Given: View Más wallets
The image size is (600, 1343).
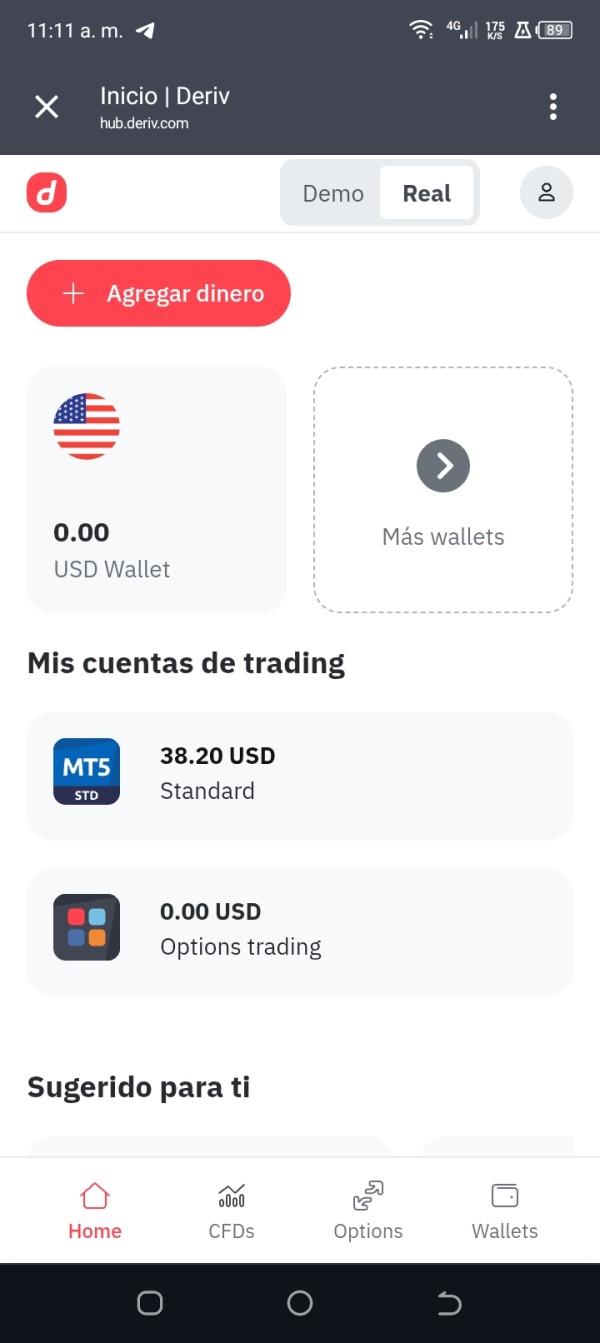Looking at the screenshot, I should coord(443,489).
